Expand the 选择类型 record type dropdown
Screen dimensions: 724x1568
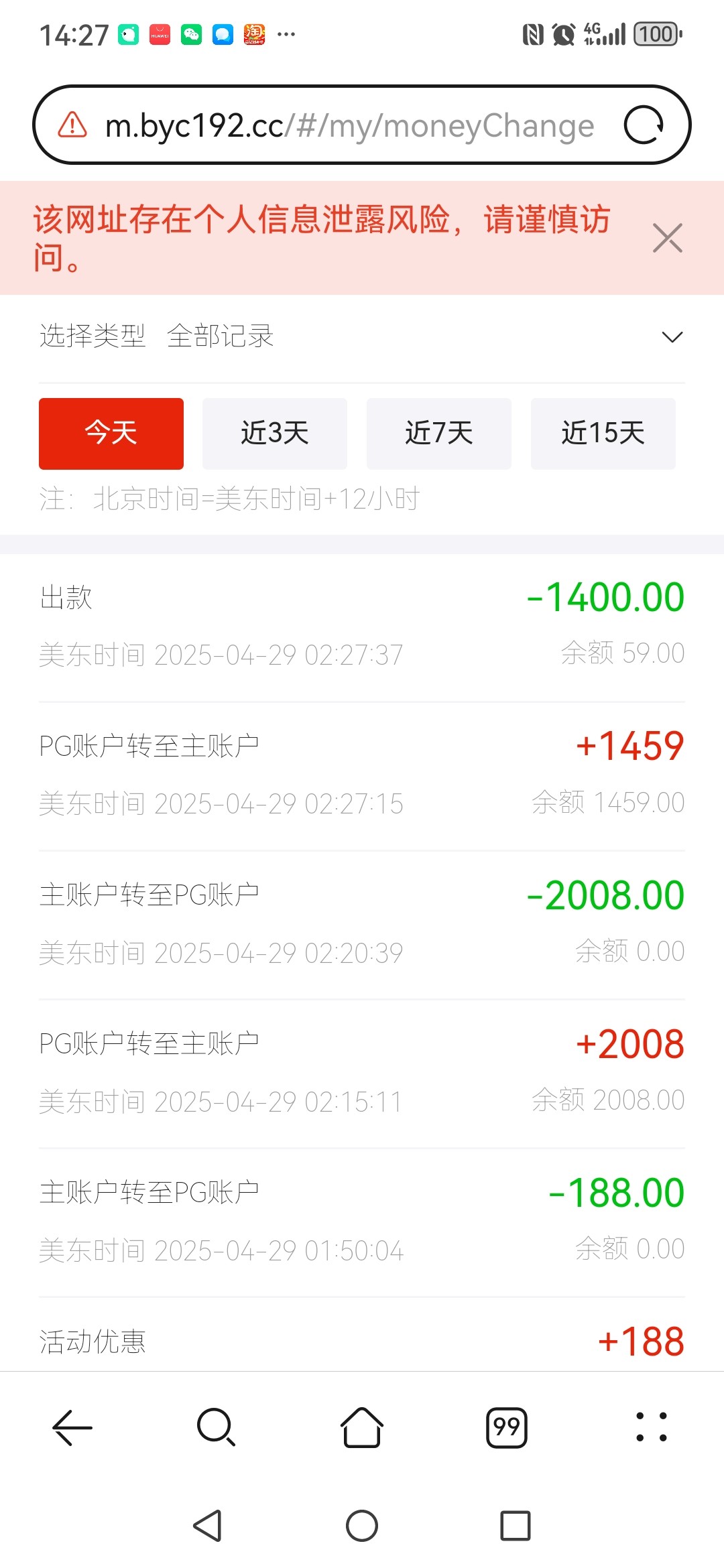672,336
